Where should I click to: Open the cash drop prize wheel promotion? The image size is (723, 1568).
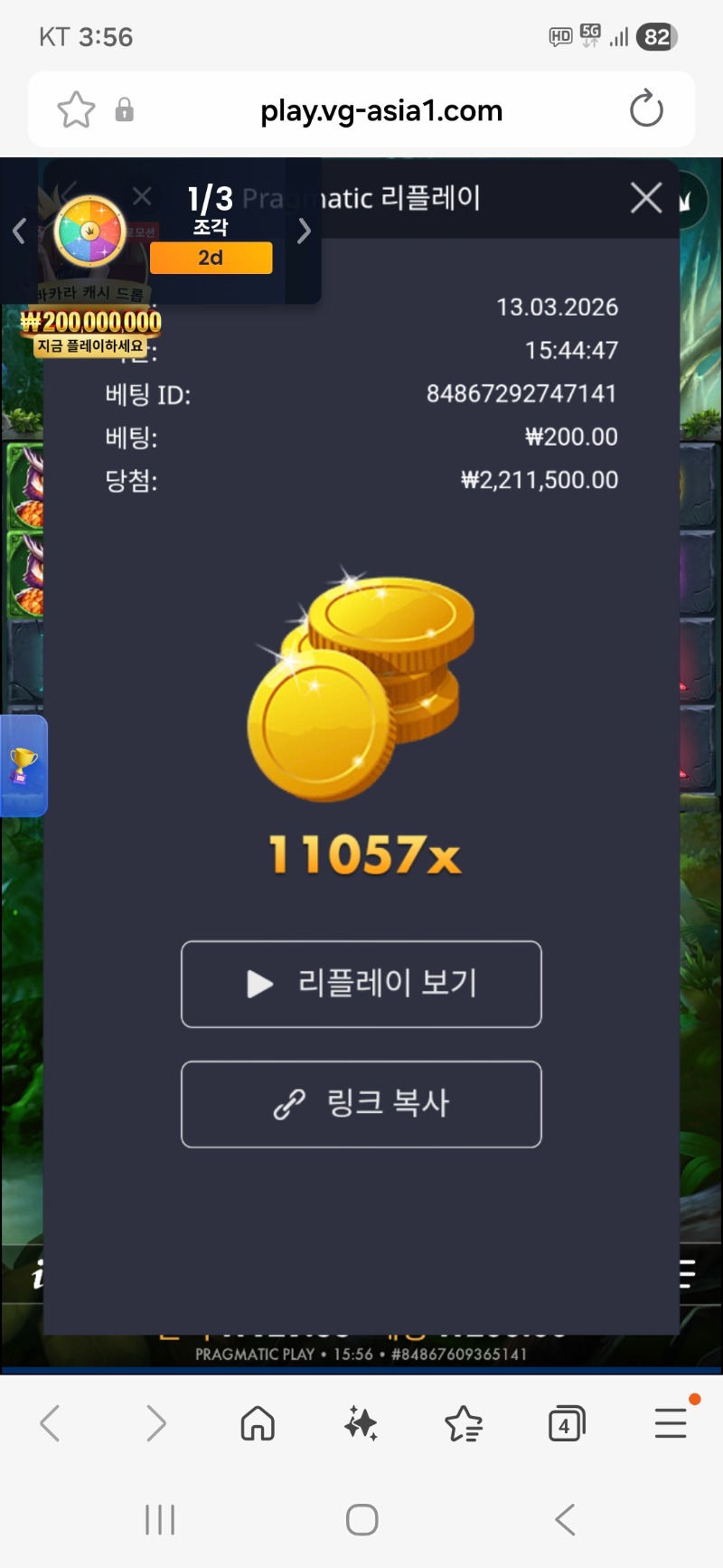click(90, 231)
